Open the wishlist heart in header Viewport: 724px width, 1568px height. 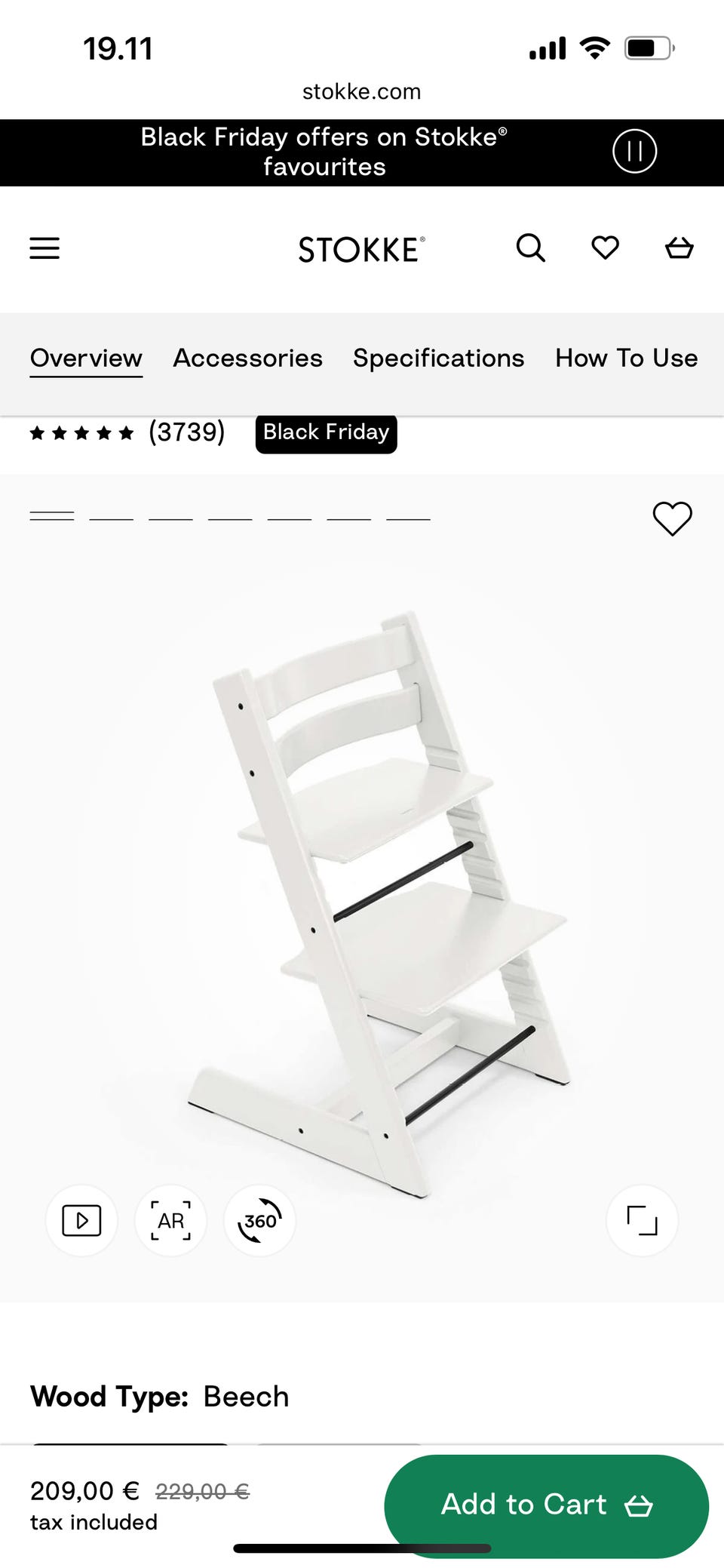pos(605,247)
